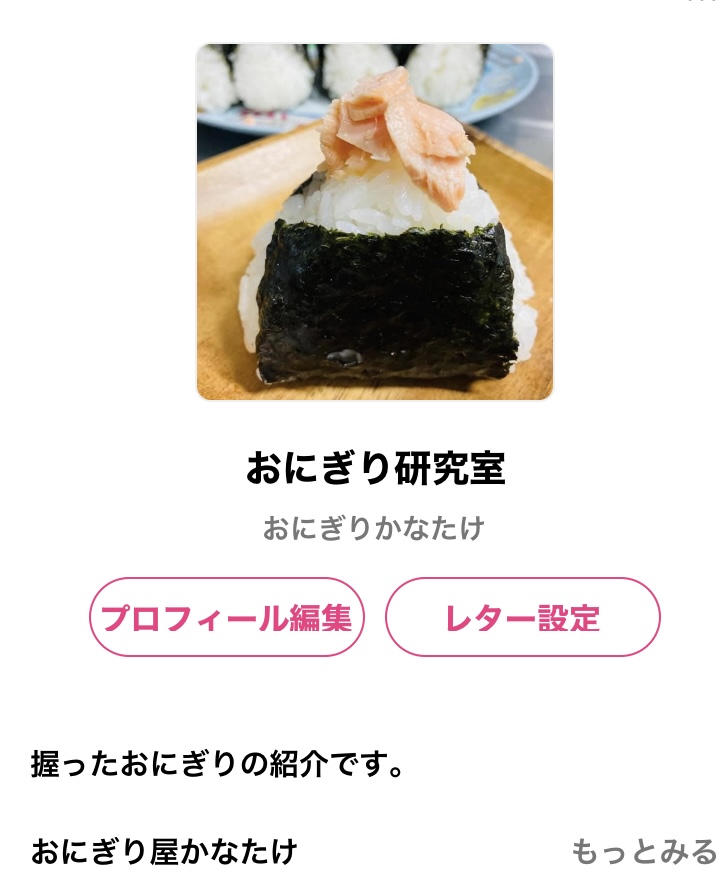
Task: Expand the bio with もっとみる
Action: [x=644, y=851]
